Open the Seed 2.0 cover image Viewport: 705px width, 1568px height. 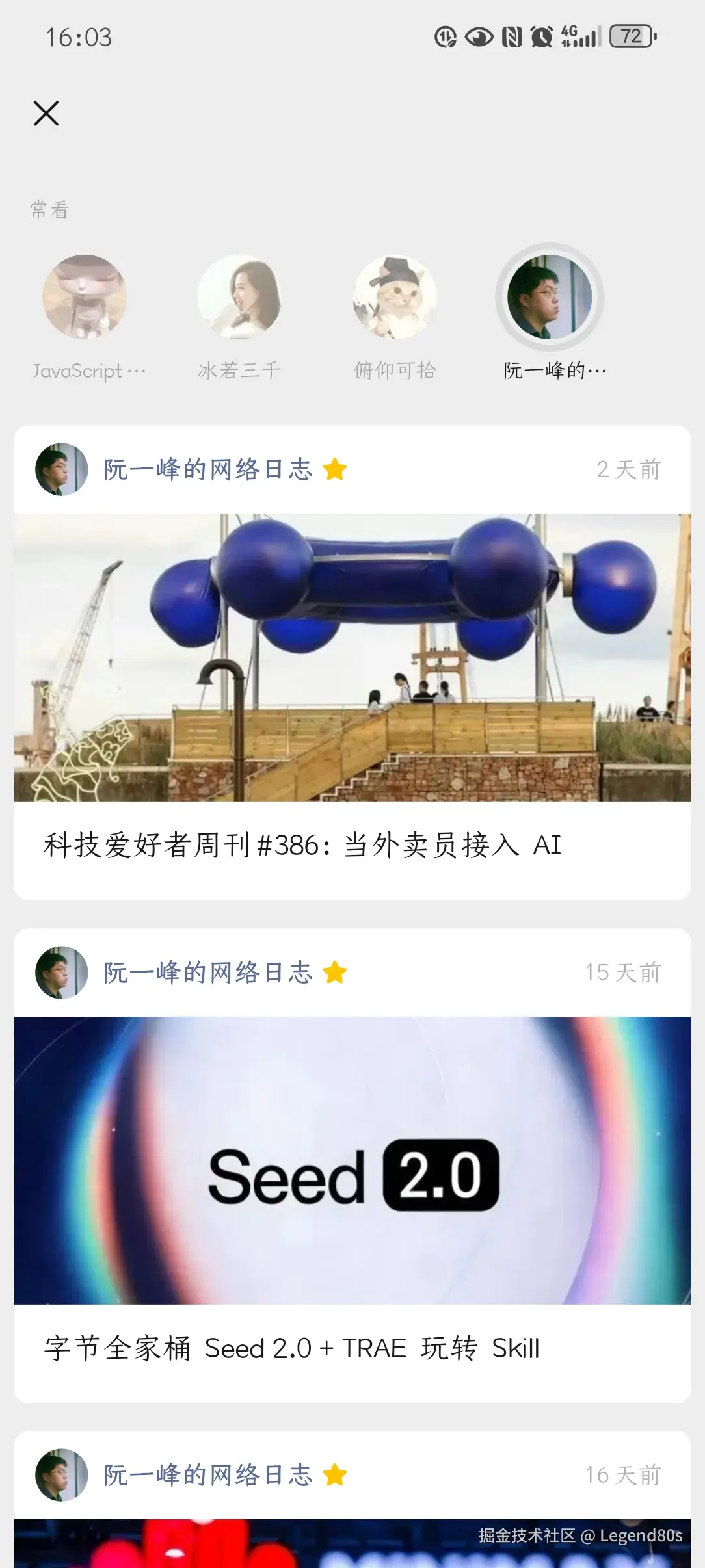click(352, 1164)
